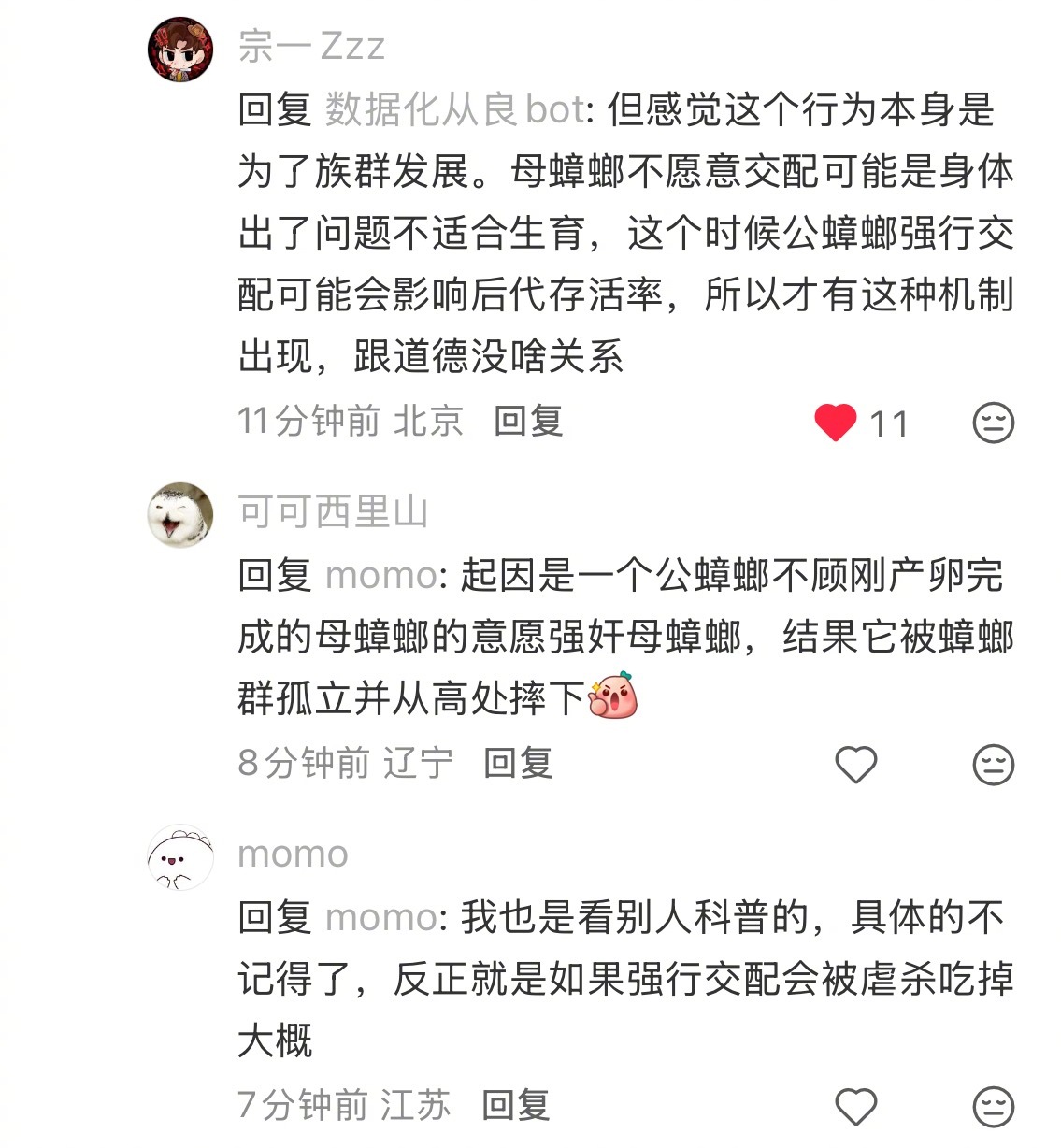The image size is (1061, 1148).
Task: Open emoji reactions on momo's comment
Action: (994, 1108)
